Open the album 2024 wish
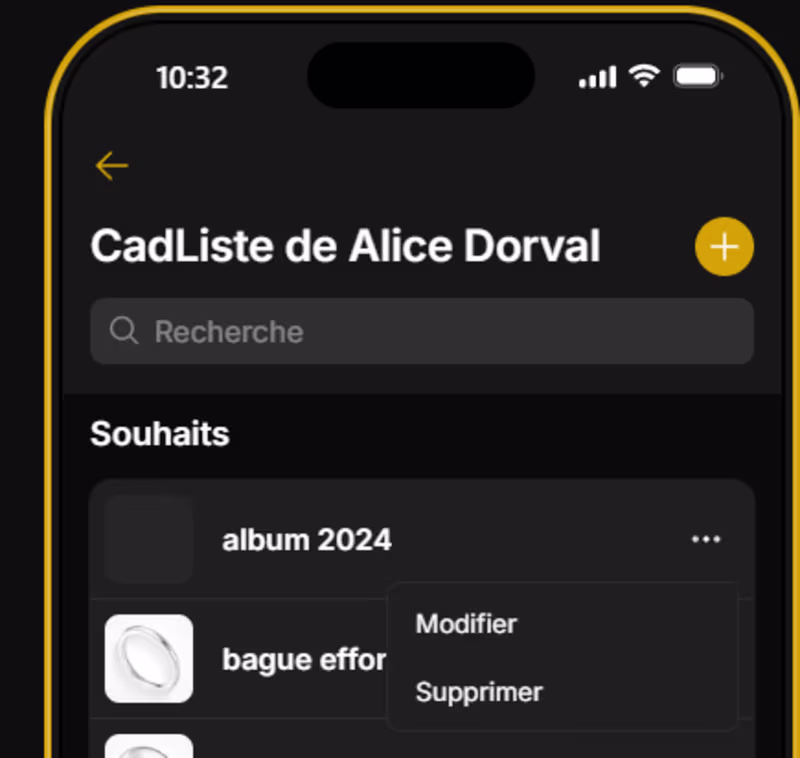 tap(307, 540)
